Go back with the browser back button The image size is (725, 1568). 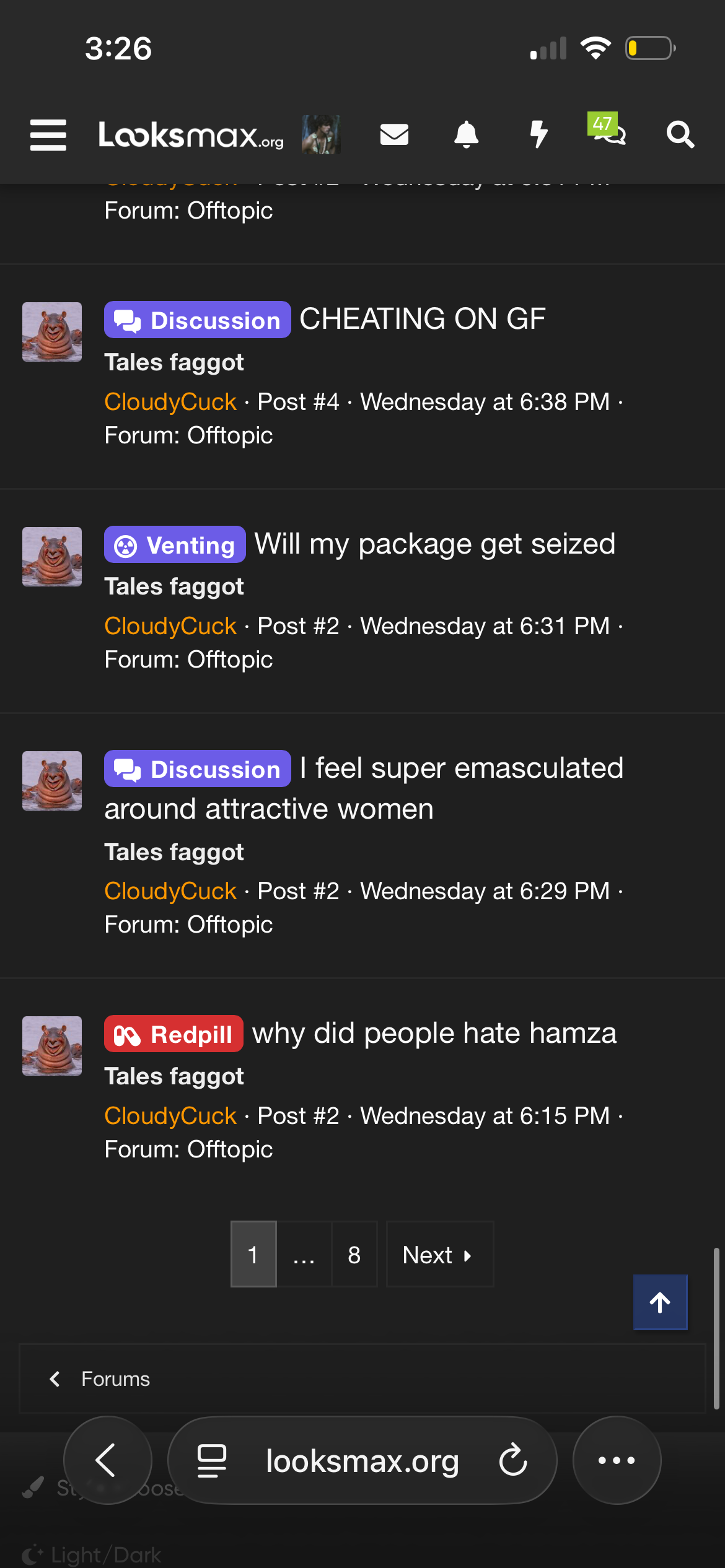tap(107, 1460)
